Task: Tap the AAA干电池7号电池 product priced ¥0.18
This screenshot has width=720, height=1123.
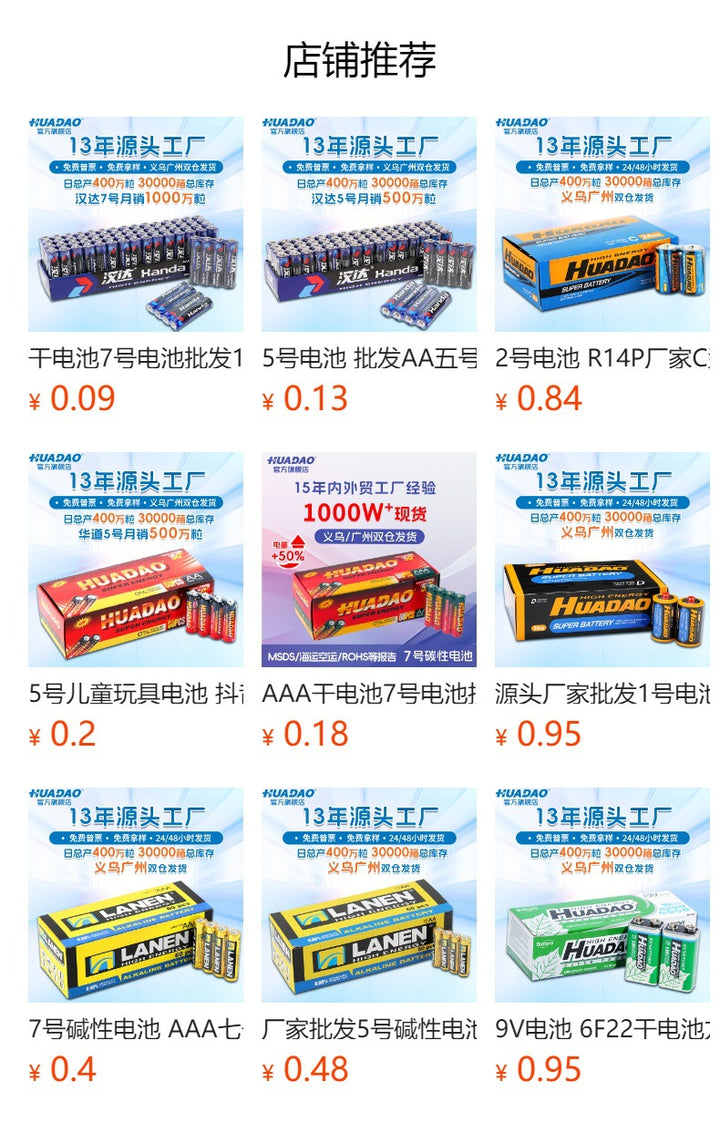Action: click(x=369, y=559)
